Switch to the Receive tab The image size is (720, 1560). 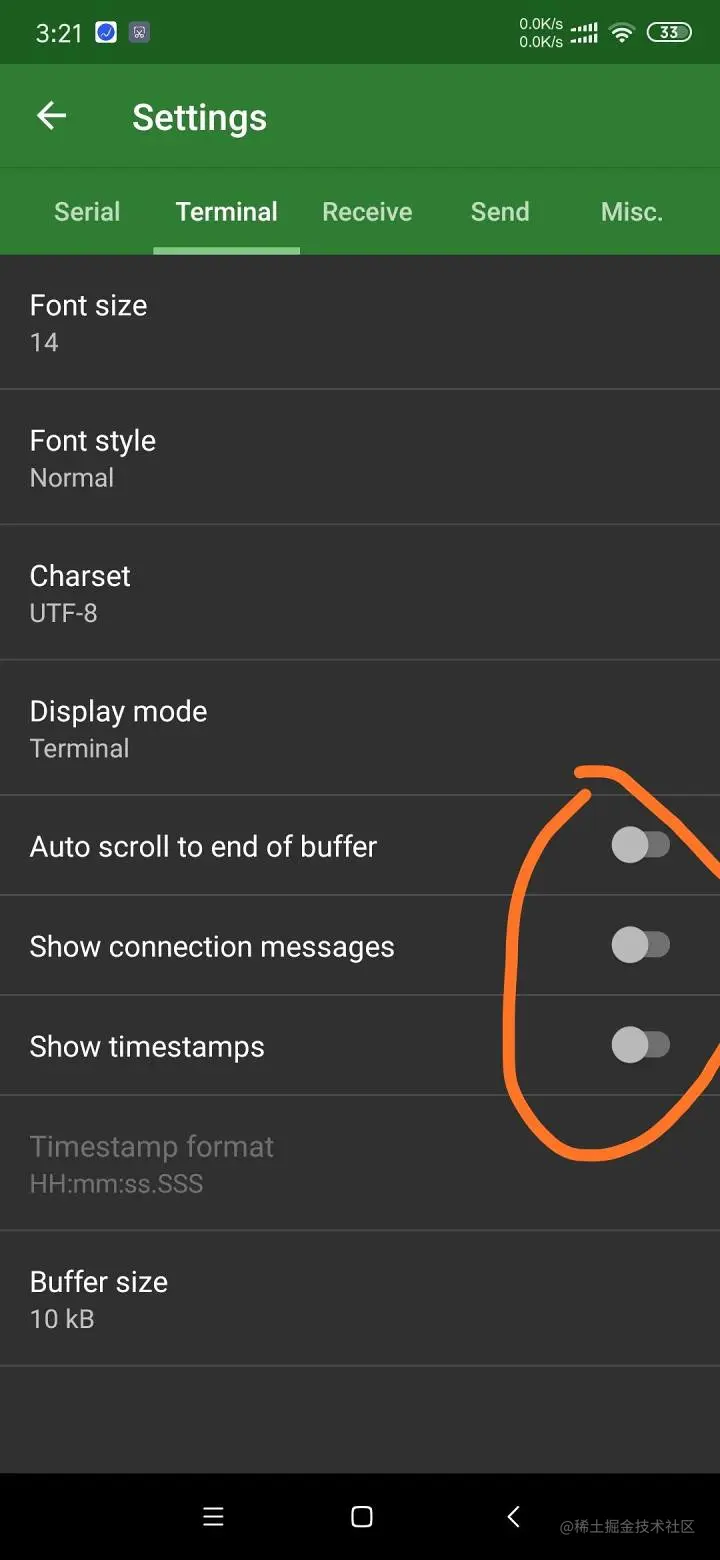point(367,212)
